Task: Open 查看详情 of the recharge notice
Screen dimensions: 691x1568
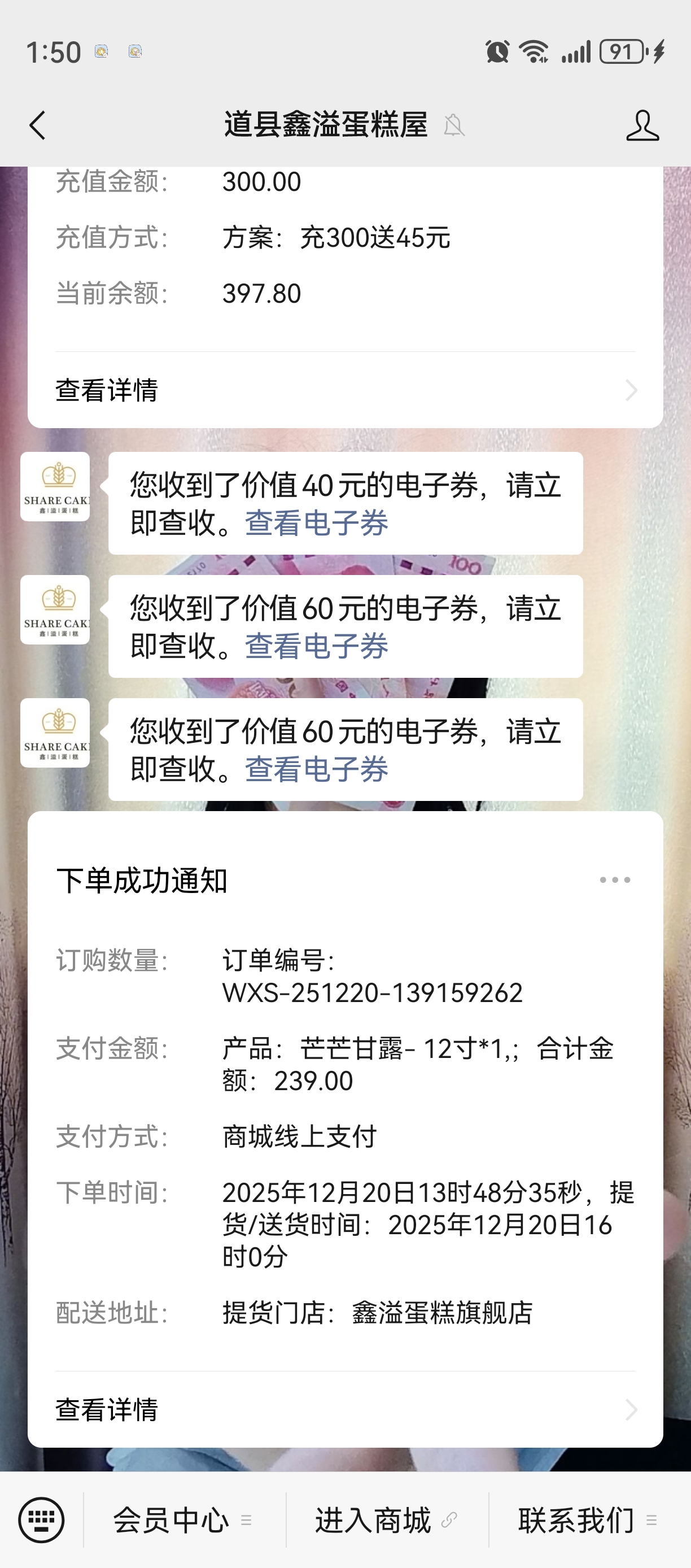Action: [x=345, y=390]
